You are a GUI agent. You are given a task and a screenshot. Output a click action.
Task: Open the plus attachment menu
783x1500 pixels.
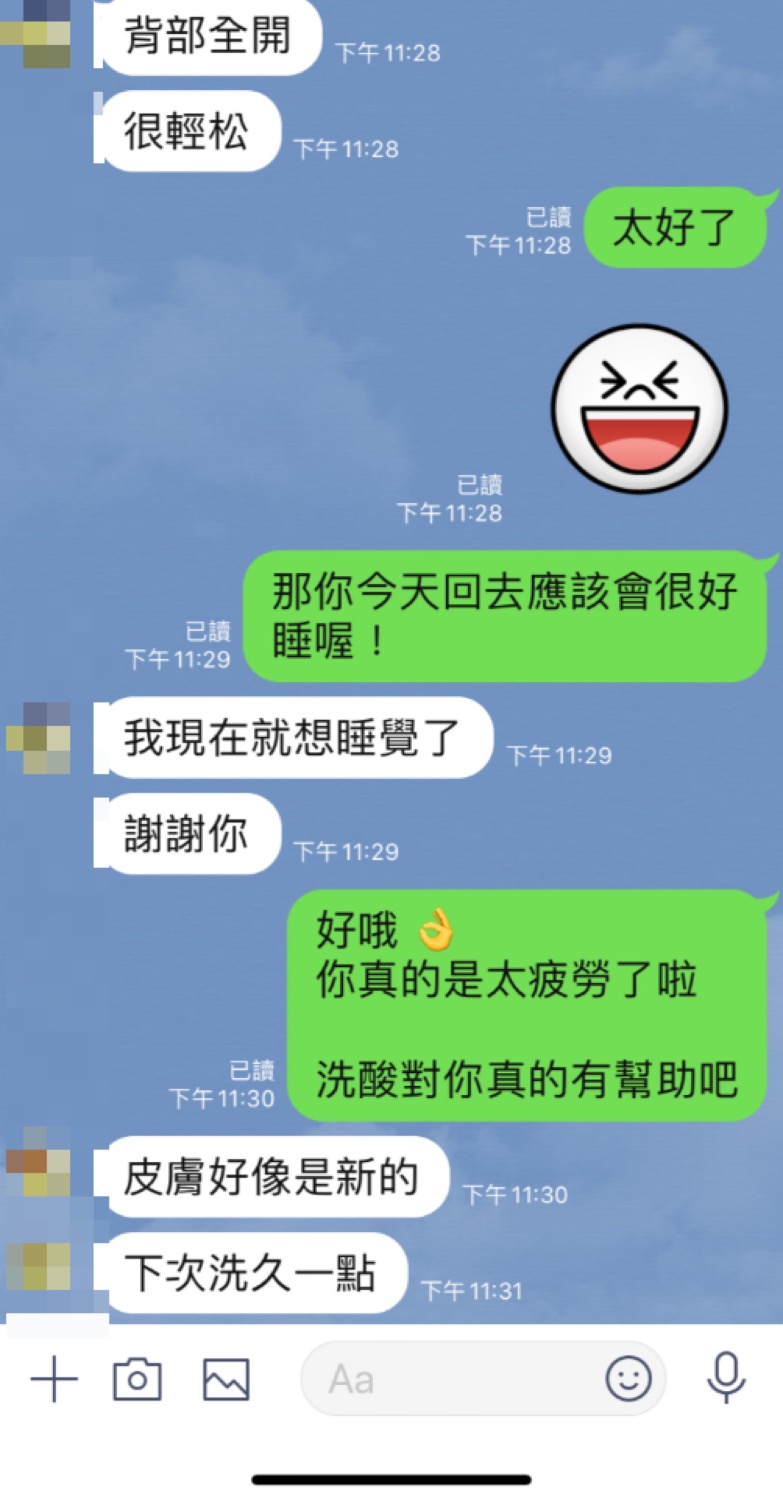point(54,1380)
